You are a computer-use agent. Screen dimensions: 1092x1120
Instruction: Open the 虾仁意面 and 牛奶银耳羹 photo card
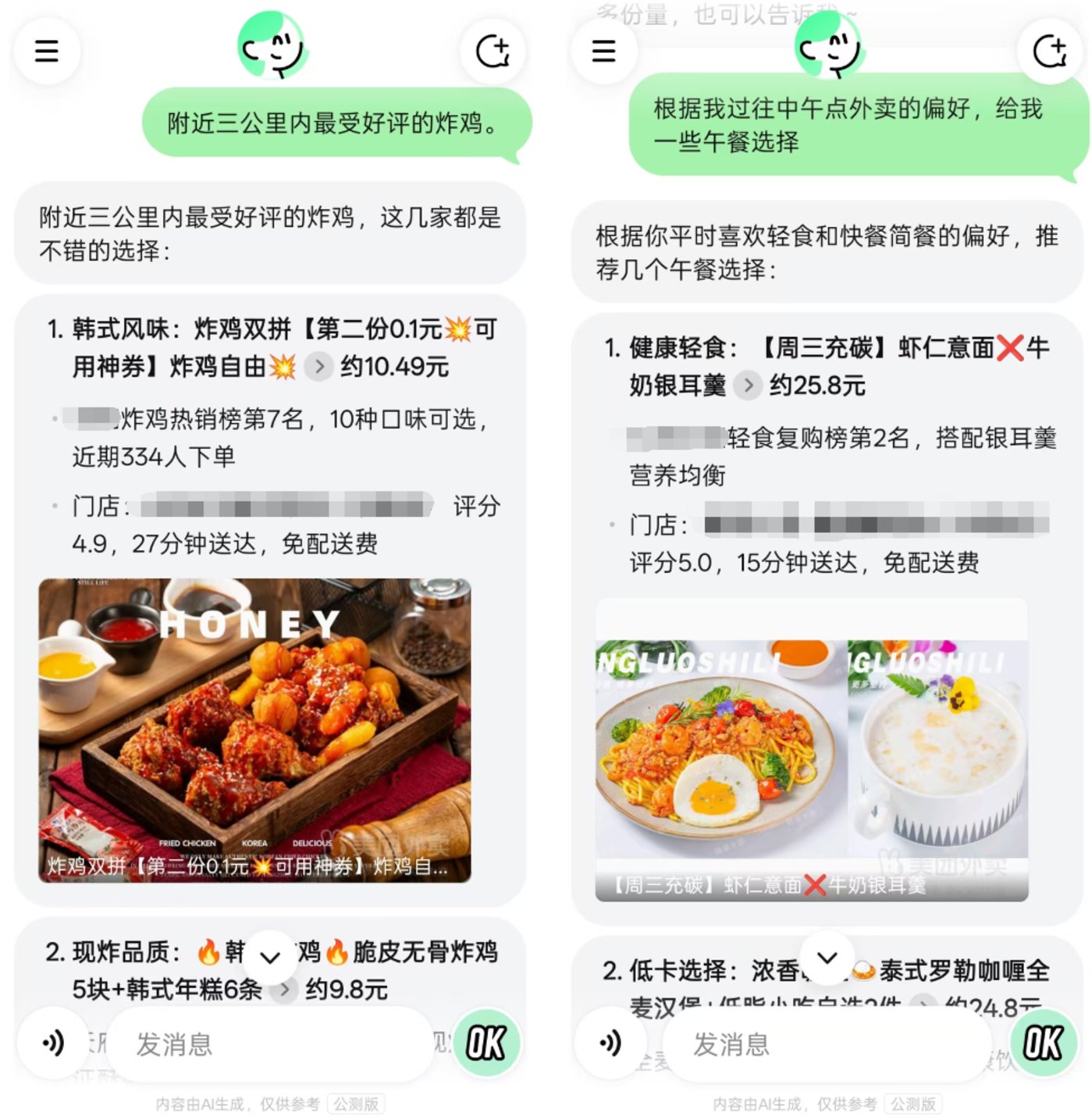tap(812, 749)
